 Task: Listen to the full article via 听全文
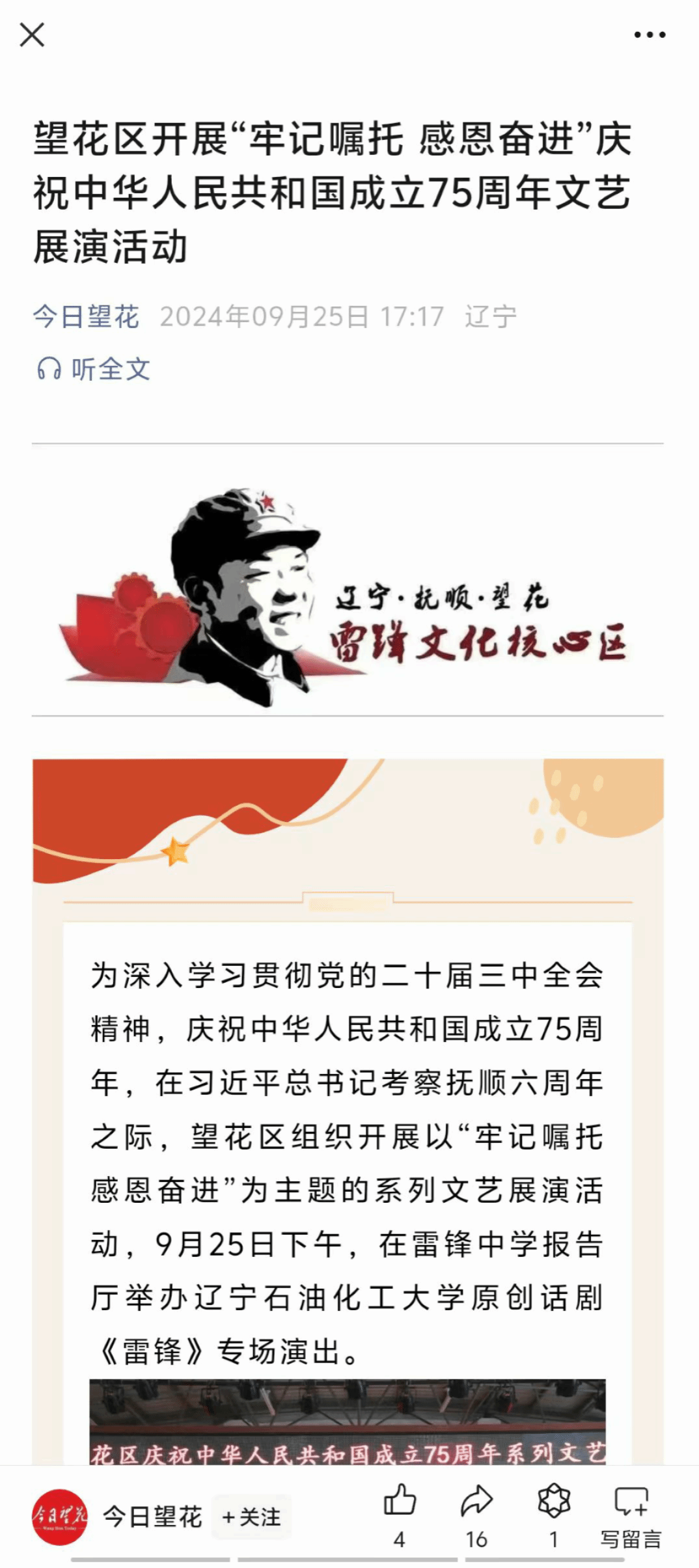tap(94, 369)
